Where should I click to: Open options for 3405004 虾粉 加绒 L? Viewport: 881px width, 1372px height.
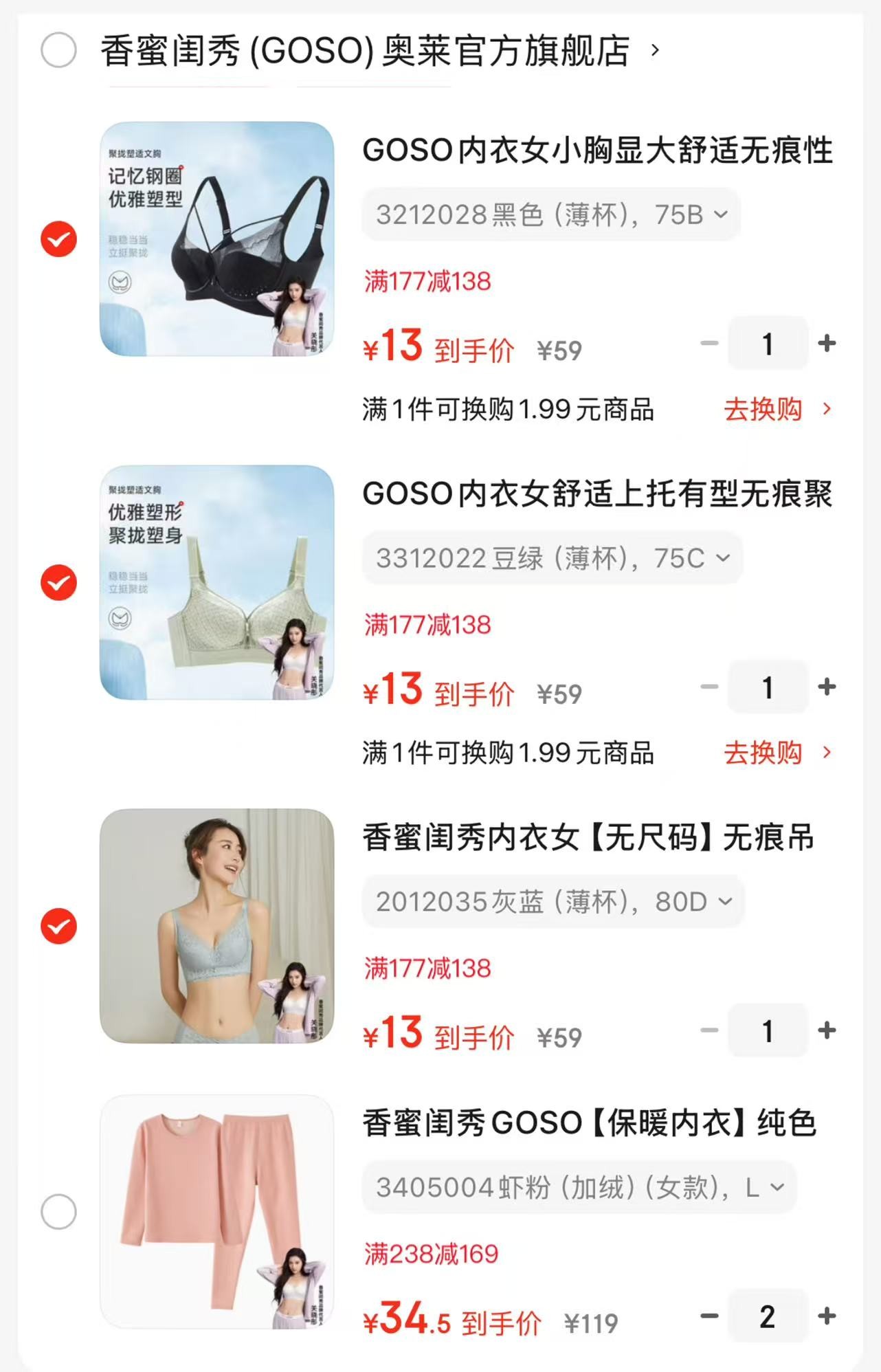[579, 1187]
